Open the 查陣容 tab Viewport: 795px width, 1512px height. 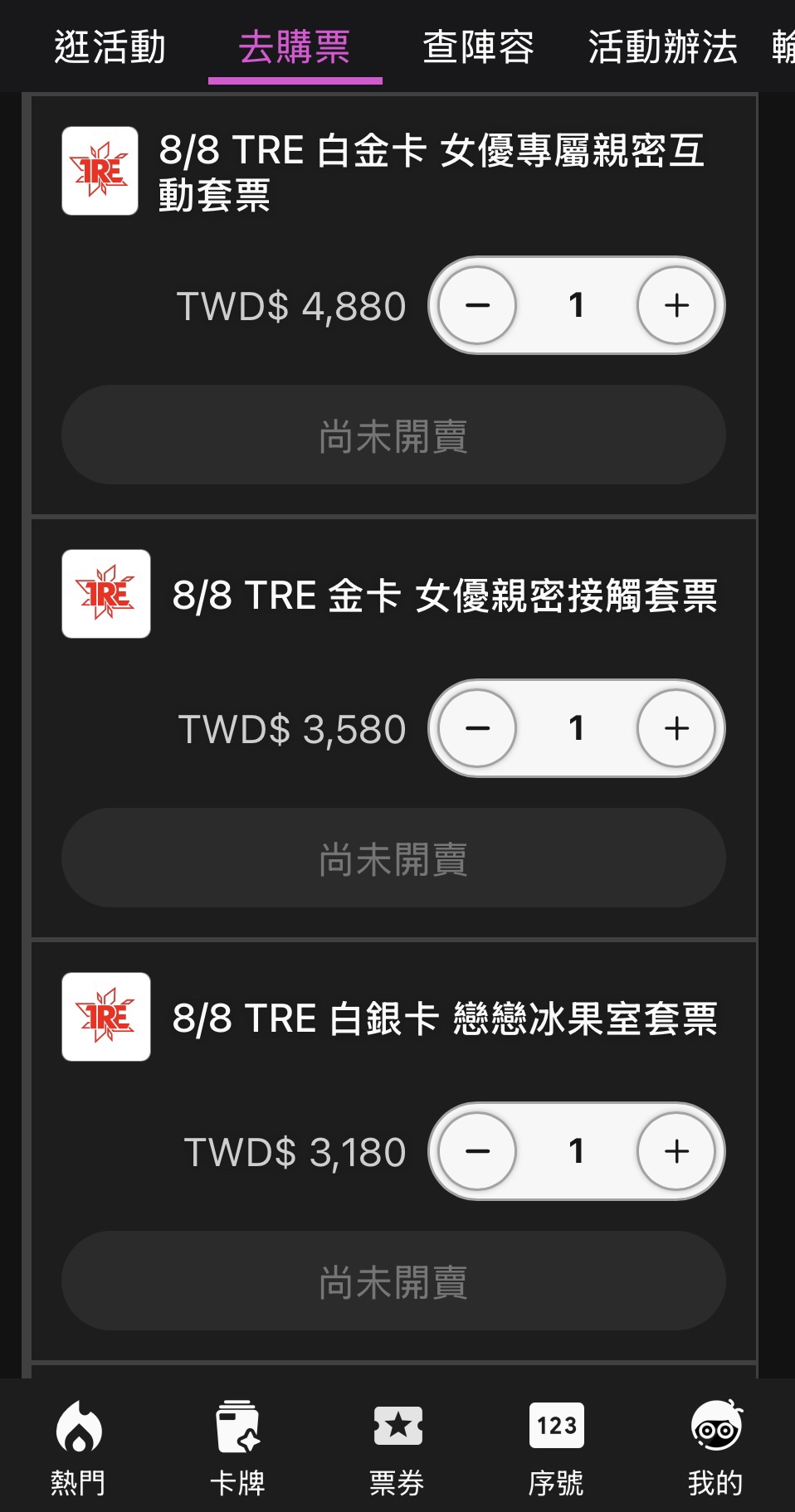click(x=478, y=47)
